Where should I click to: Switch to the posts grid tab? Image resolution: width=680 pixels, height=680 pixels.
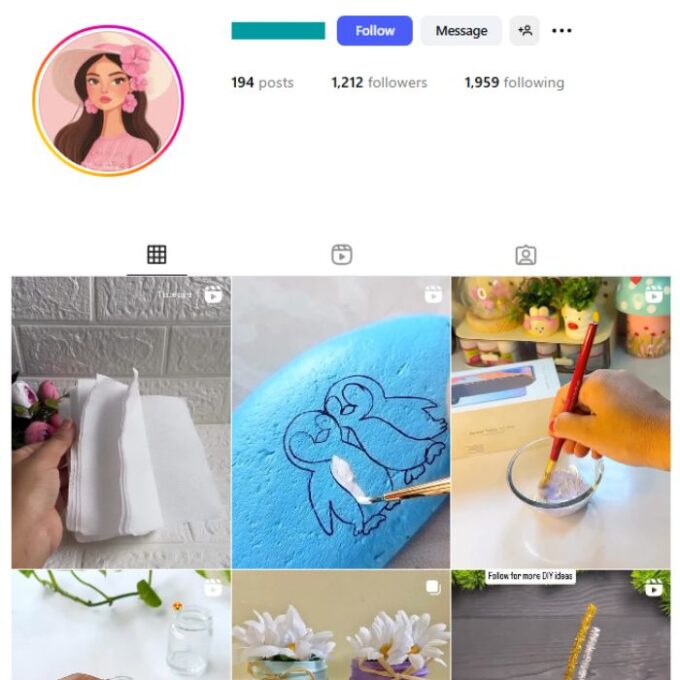point(156,255)
